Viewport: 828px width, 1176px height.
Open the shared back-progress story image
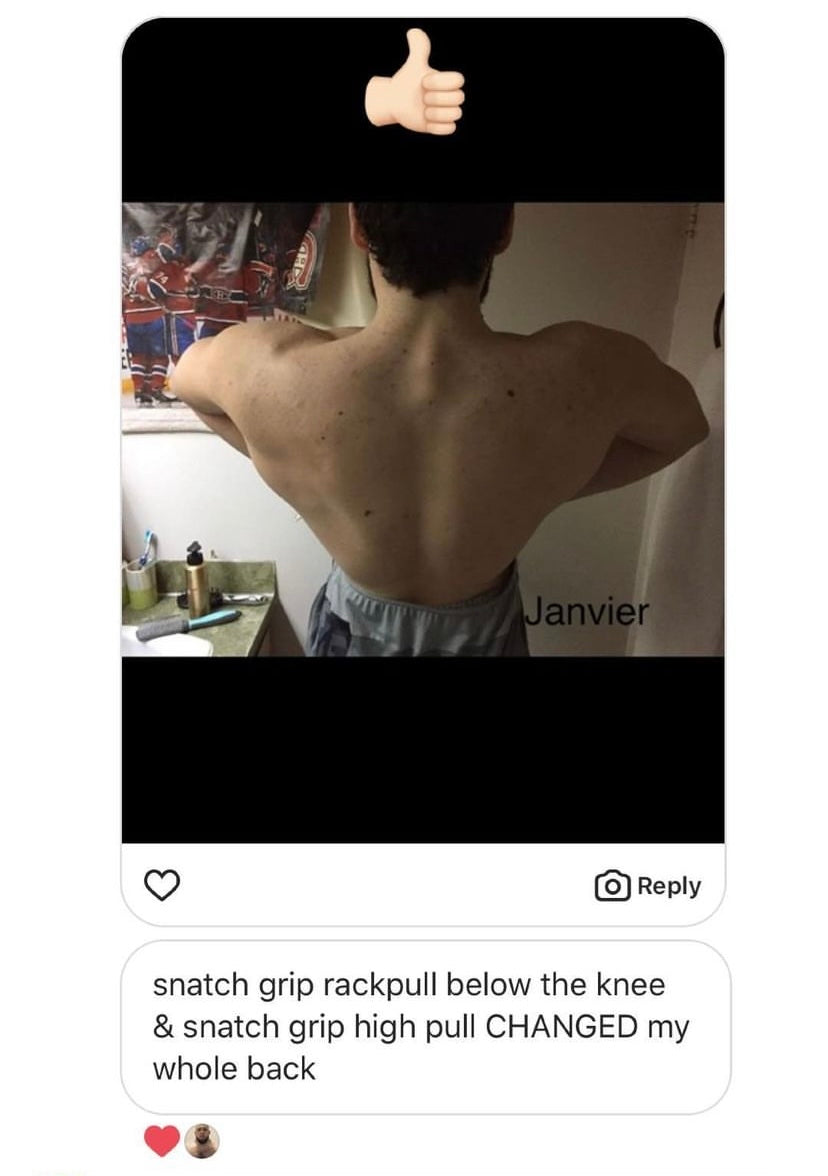point(422,430)
